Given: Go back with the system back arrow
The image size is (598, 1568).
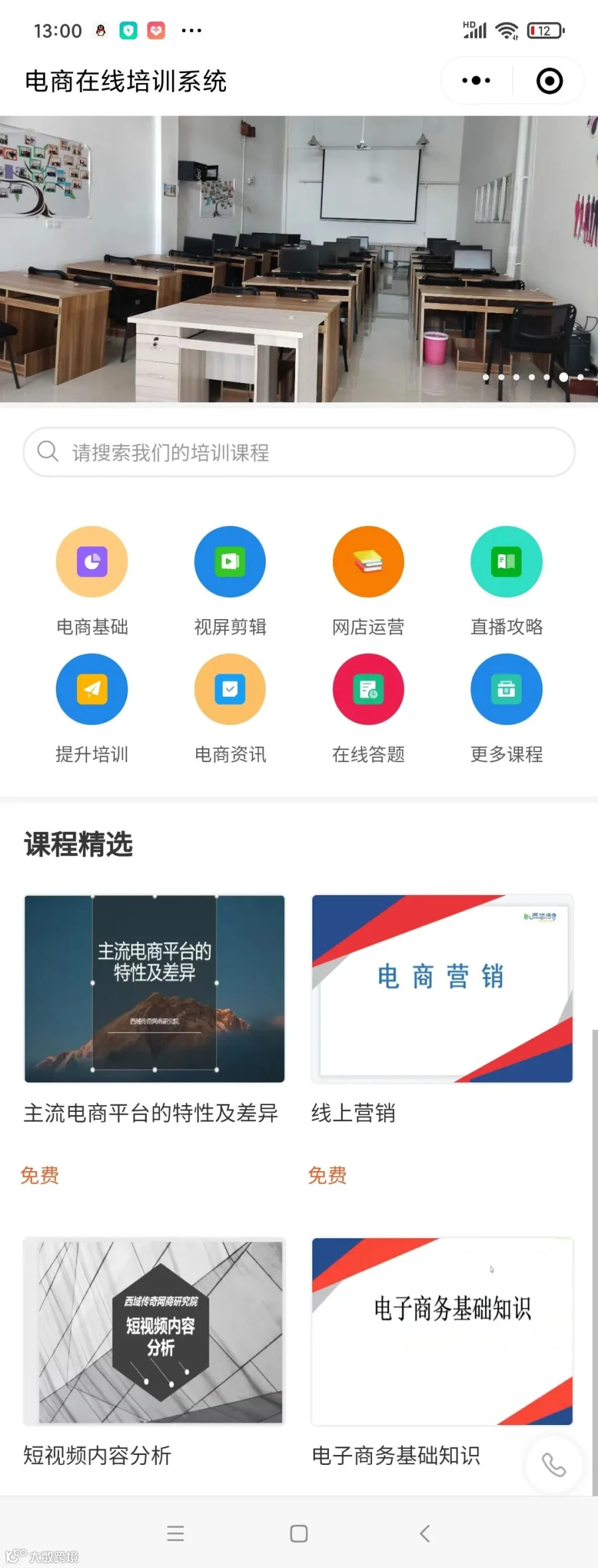Looking at the screenshot, I should click(x=425, y=1533).
